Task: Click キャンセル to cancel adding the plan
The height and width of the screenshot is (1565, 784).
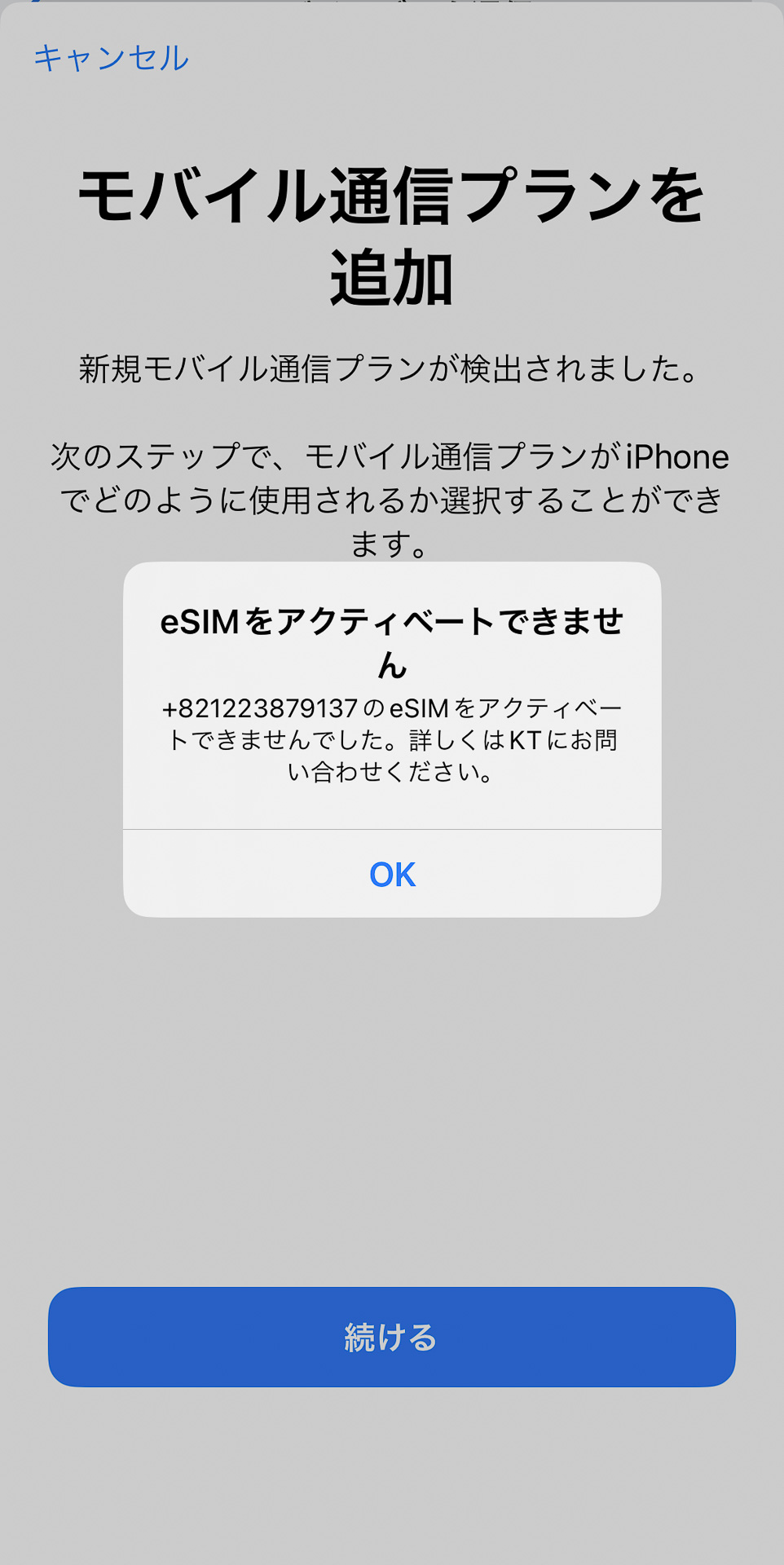Action: click(110, 58)
